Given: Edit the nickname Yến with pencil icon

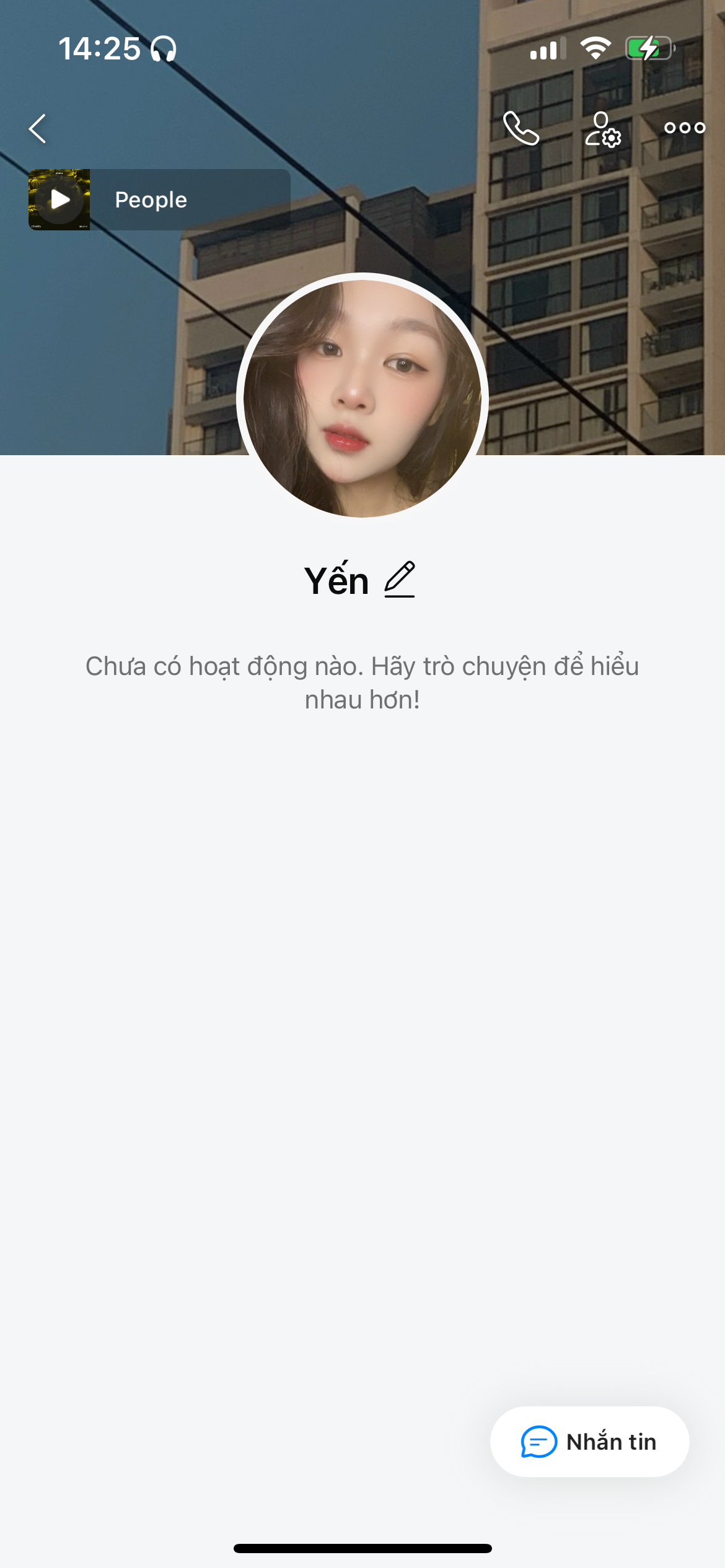Looking at the screenshot, I should click(400, 580).
